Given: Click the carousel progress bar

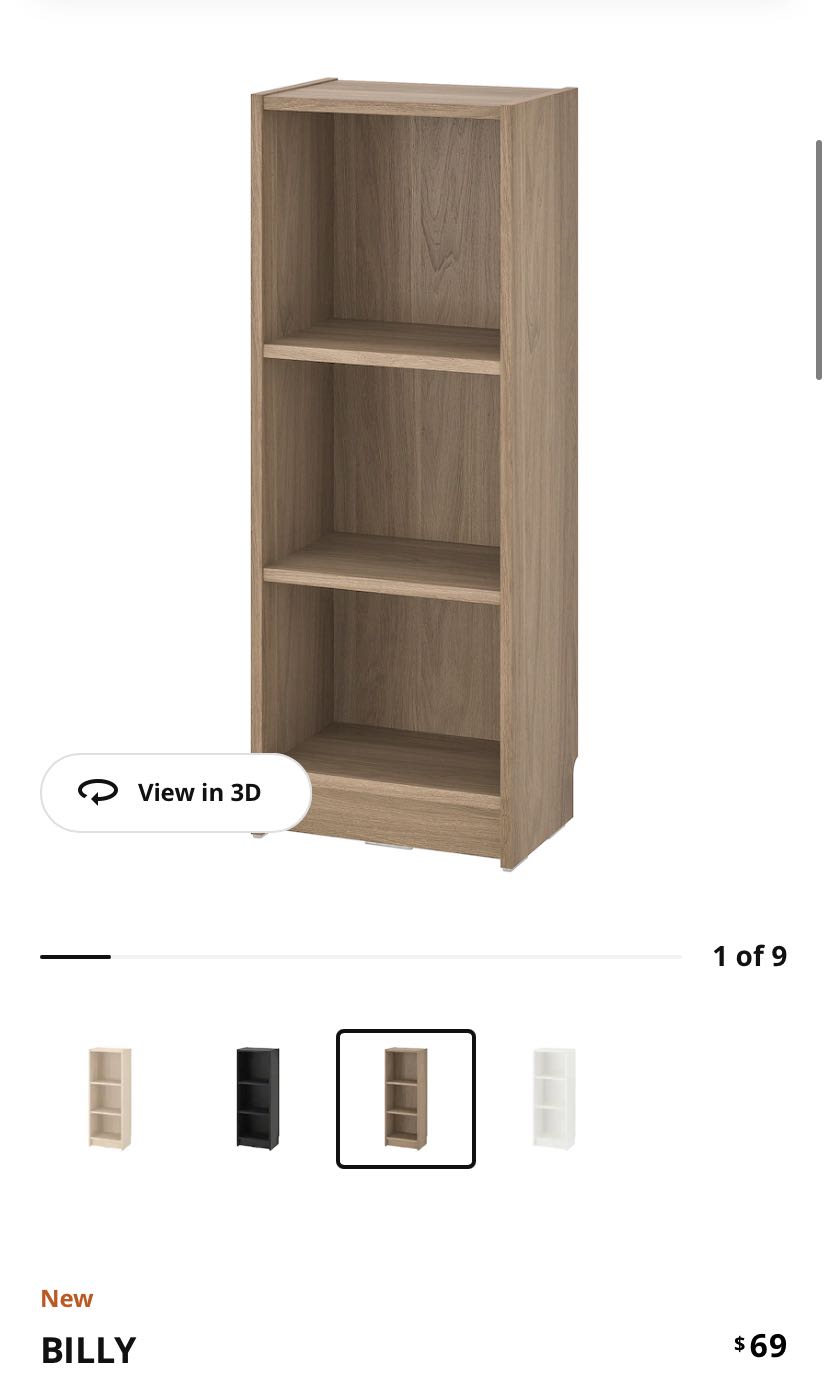Looking at the screenshot, I should 360,956.
